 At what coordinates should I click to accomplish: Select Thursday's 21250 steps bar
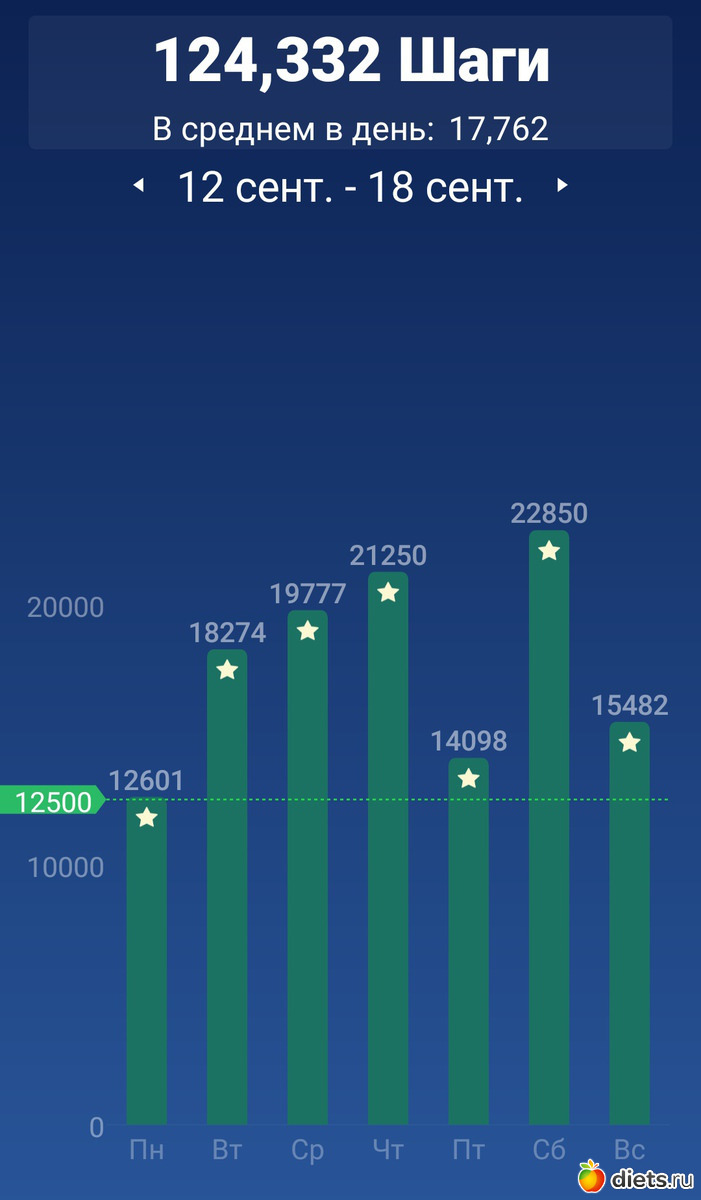pos(388,850)
